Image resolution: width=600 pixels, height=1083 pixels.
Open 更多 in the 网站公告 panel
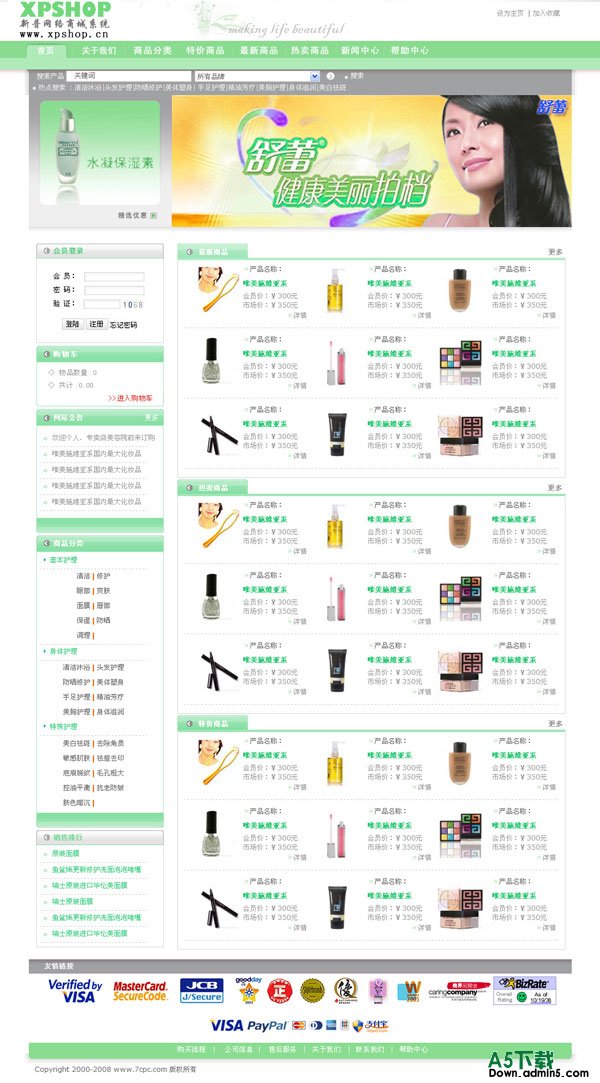(x=151, y=418)
